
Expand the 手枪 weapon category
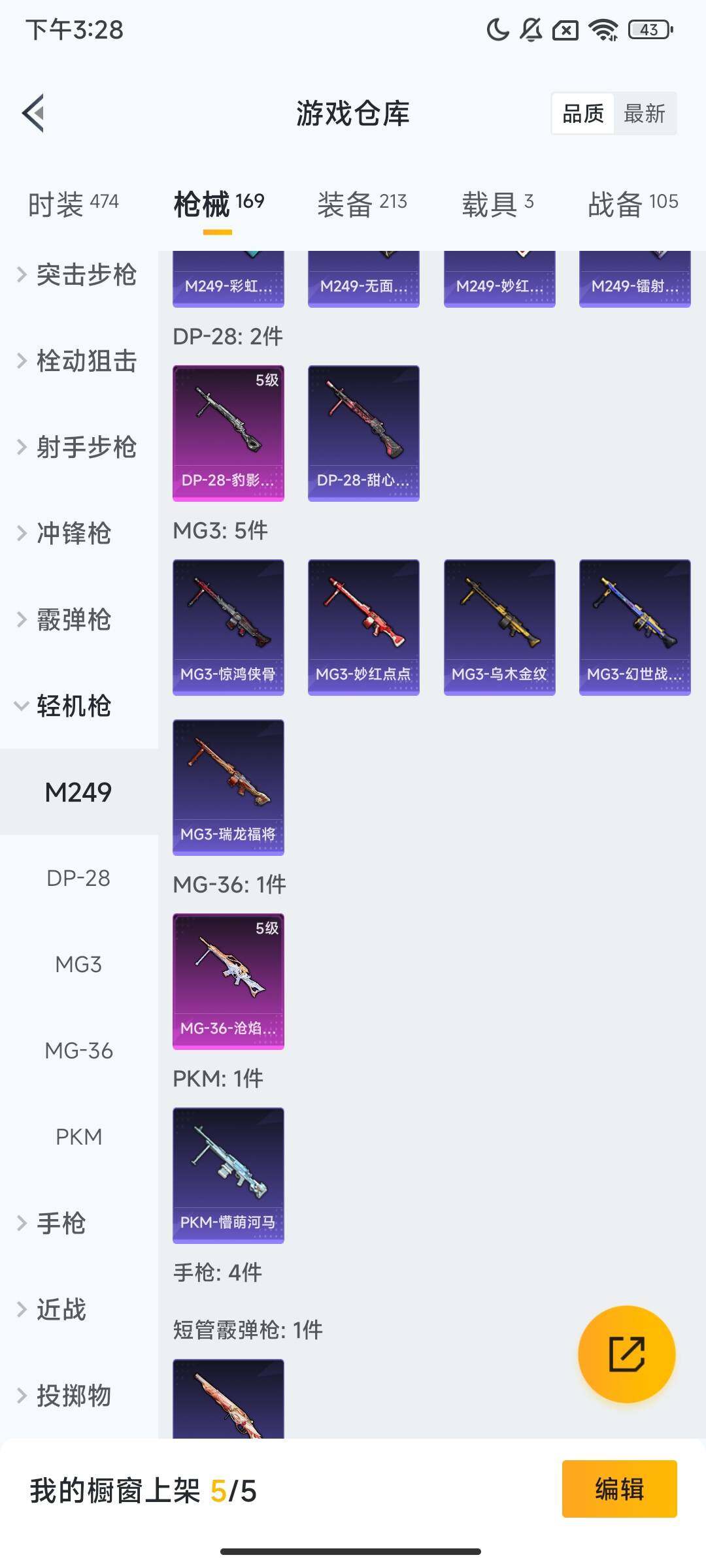(x=65, y=1224)
